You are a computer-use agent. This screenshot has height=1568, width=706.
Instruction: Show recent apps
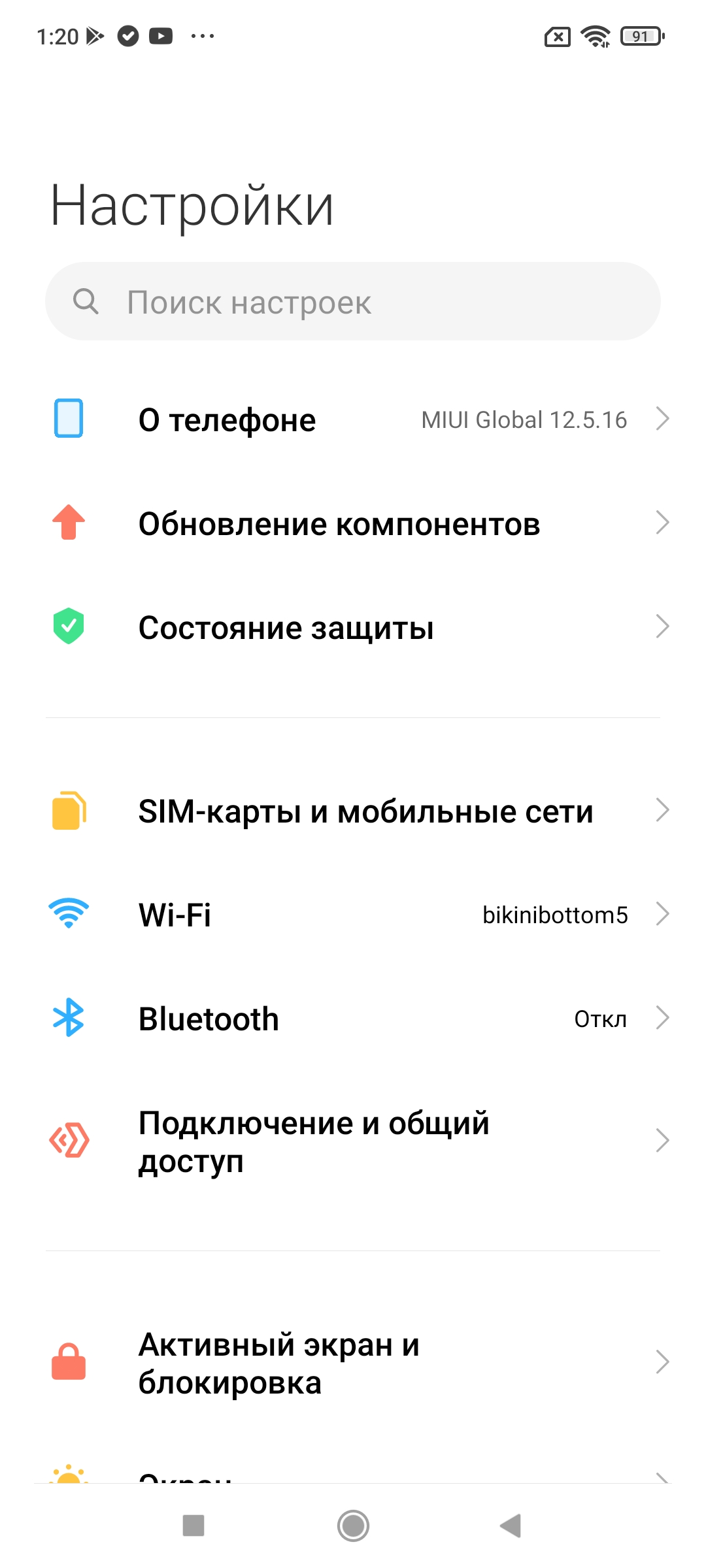pyautogui.click(x=193, y=1526)
